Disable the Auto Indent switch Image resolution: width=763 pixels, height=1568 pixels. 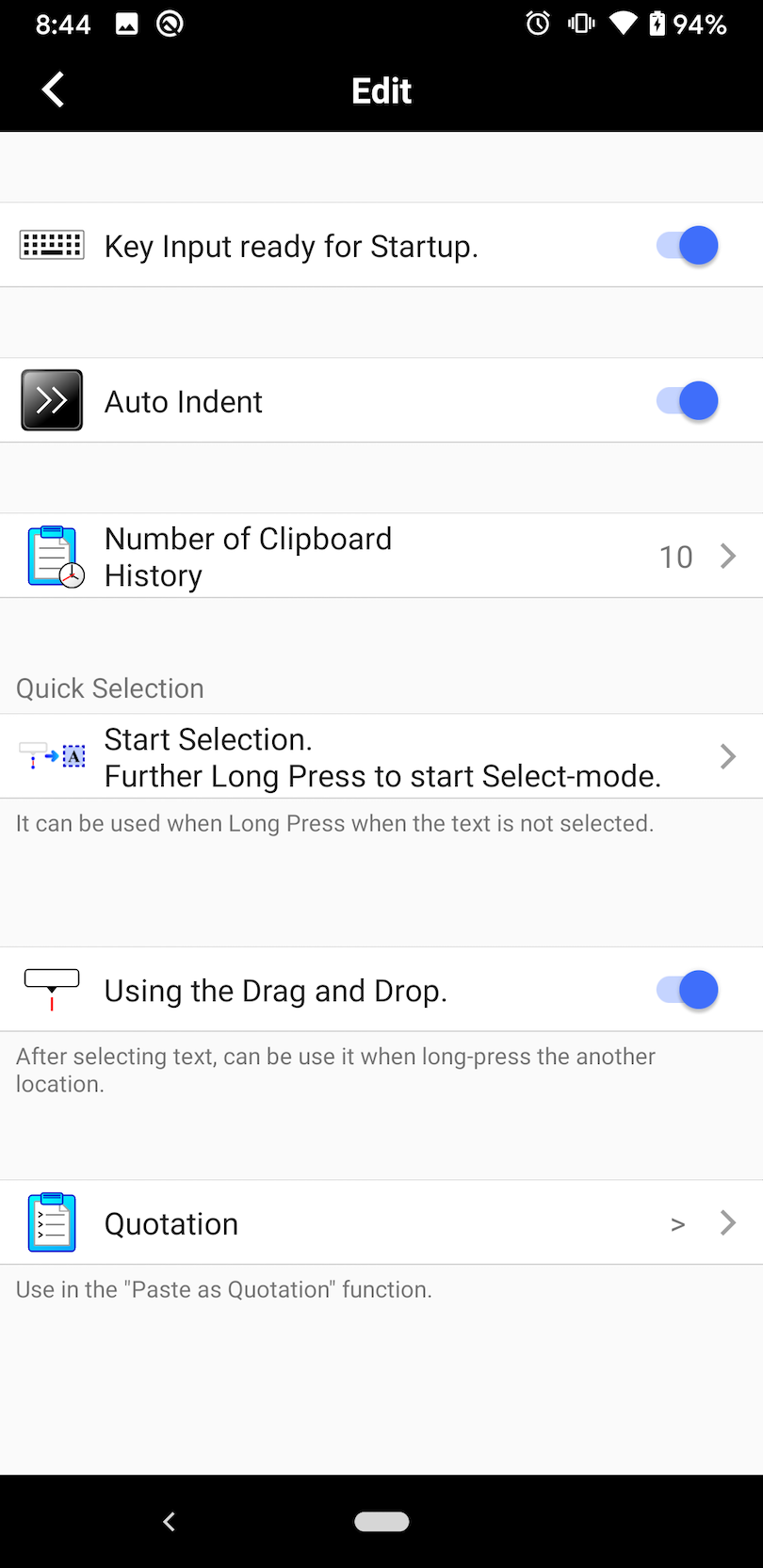tap(688, 401)
